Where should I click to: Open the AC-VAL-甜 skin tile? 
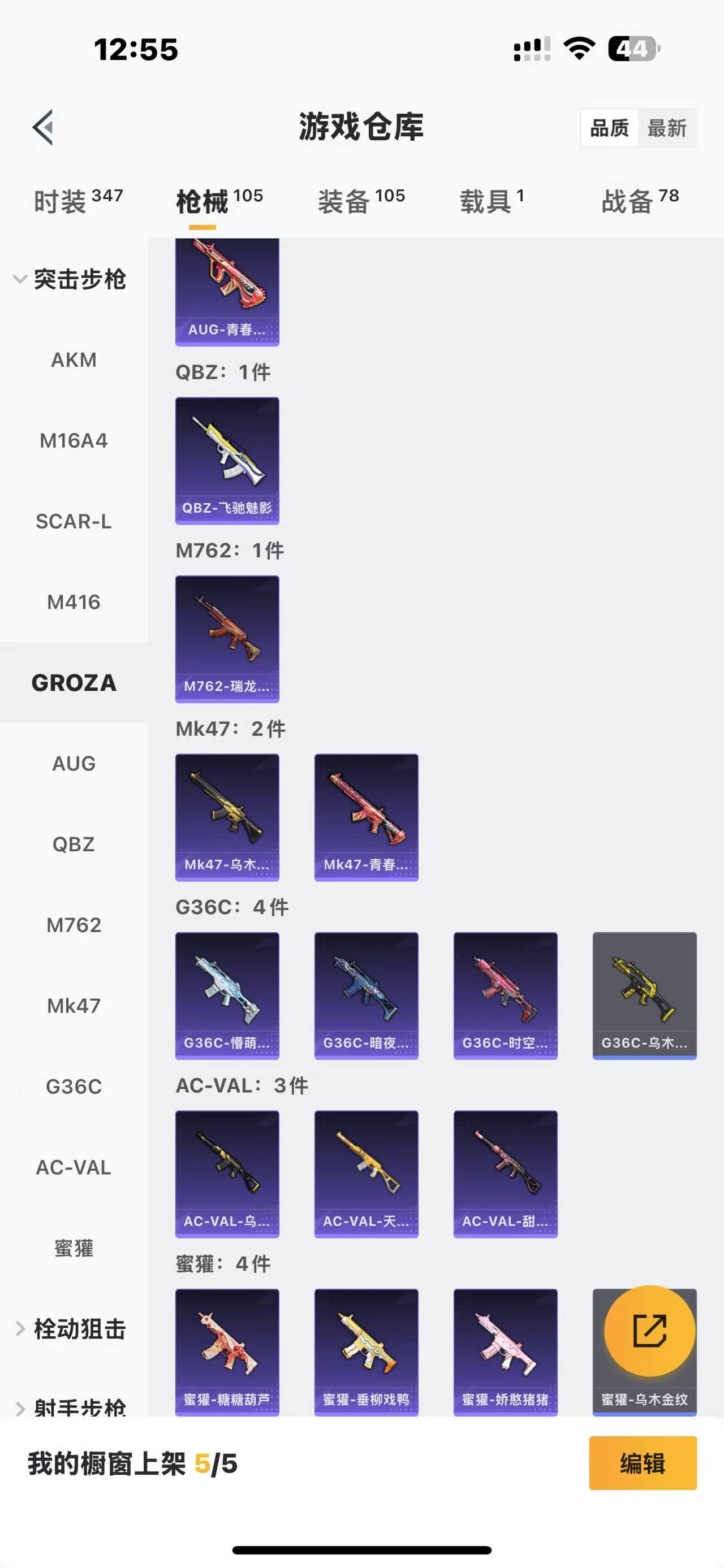(505, 1173)
